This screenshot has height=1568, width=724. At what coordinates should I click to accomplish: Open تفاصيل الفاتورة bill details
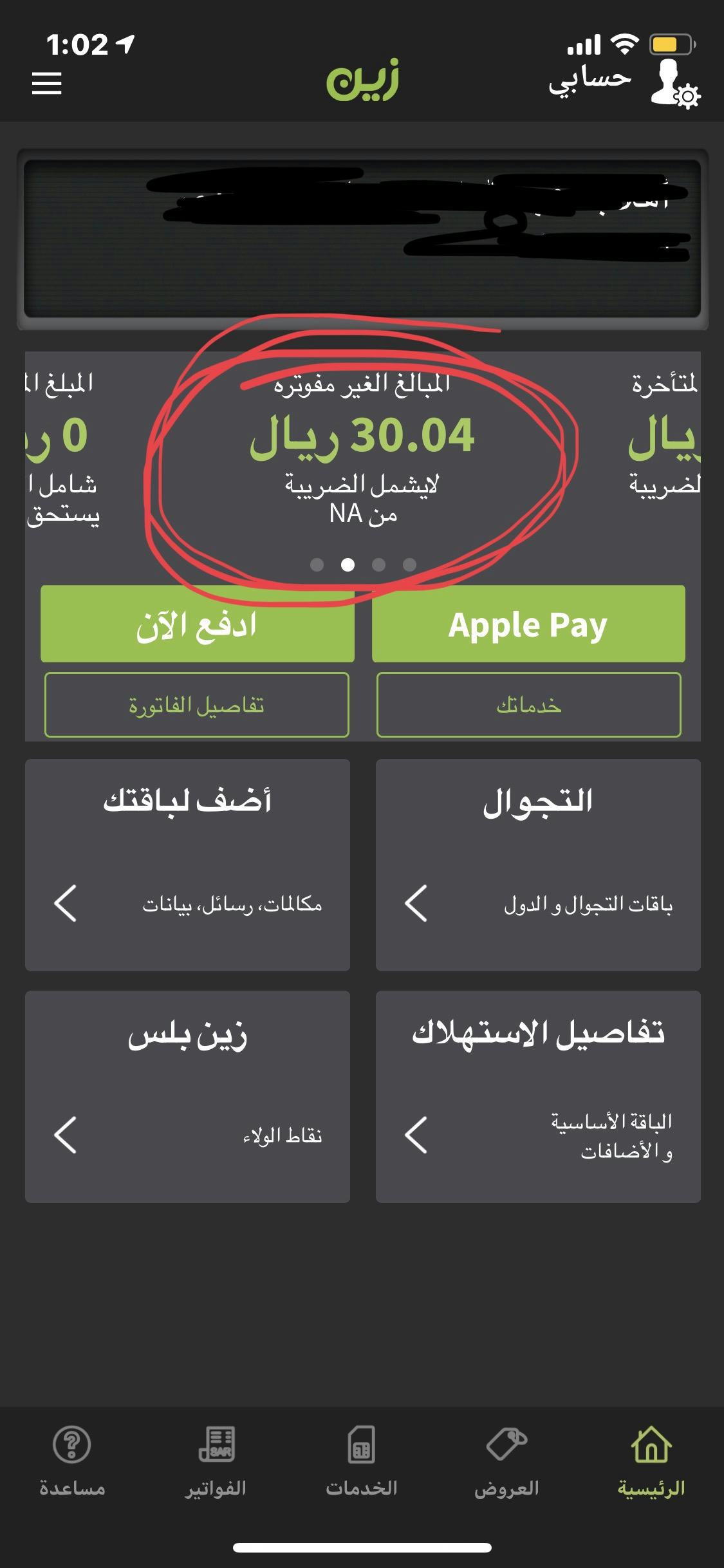197,705
